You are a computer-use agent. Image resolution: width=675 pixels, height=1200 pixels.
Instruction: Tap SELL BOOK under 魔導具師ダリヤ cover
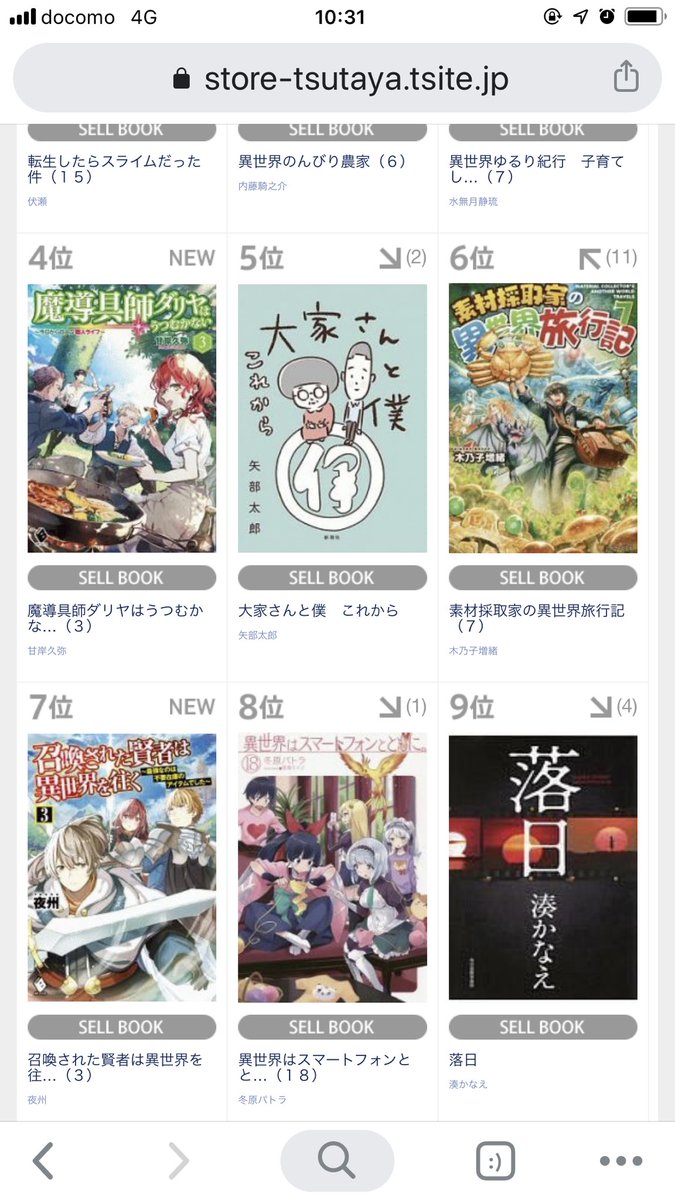[122, 578]
